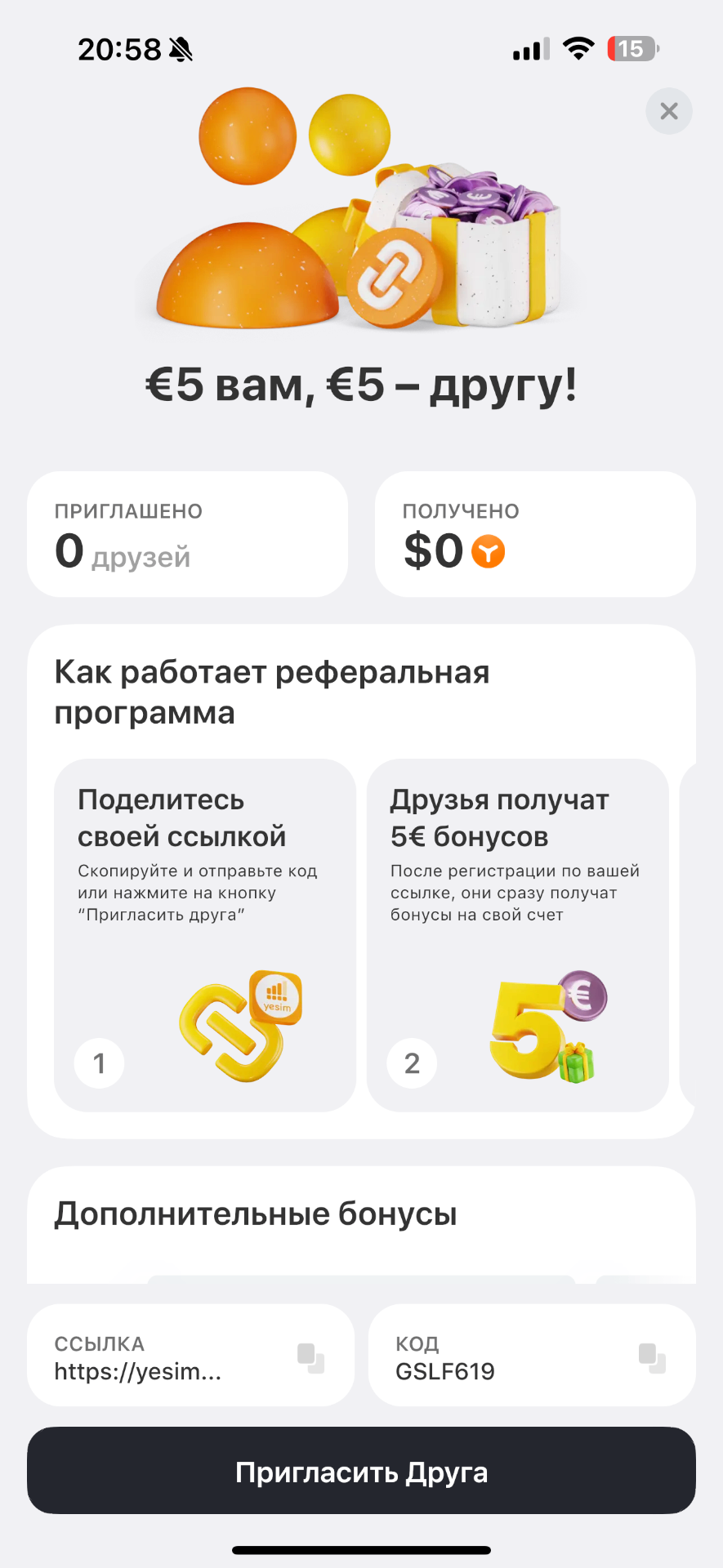Tap the Пригласить Друга button
723x1568 pixels.
pos(361,1472)
